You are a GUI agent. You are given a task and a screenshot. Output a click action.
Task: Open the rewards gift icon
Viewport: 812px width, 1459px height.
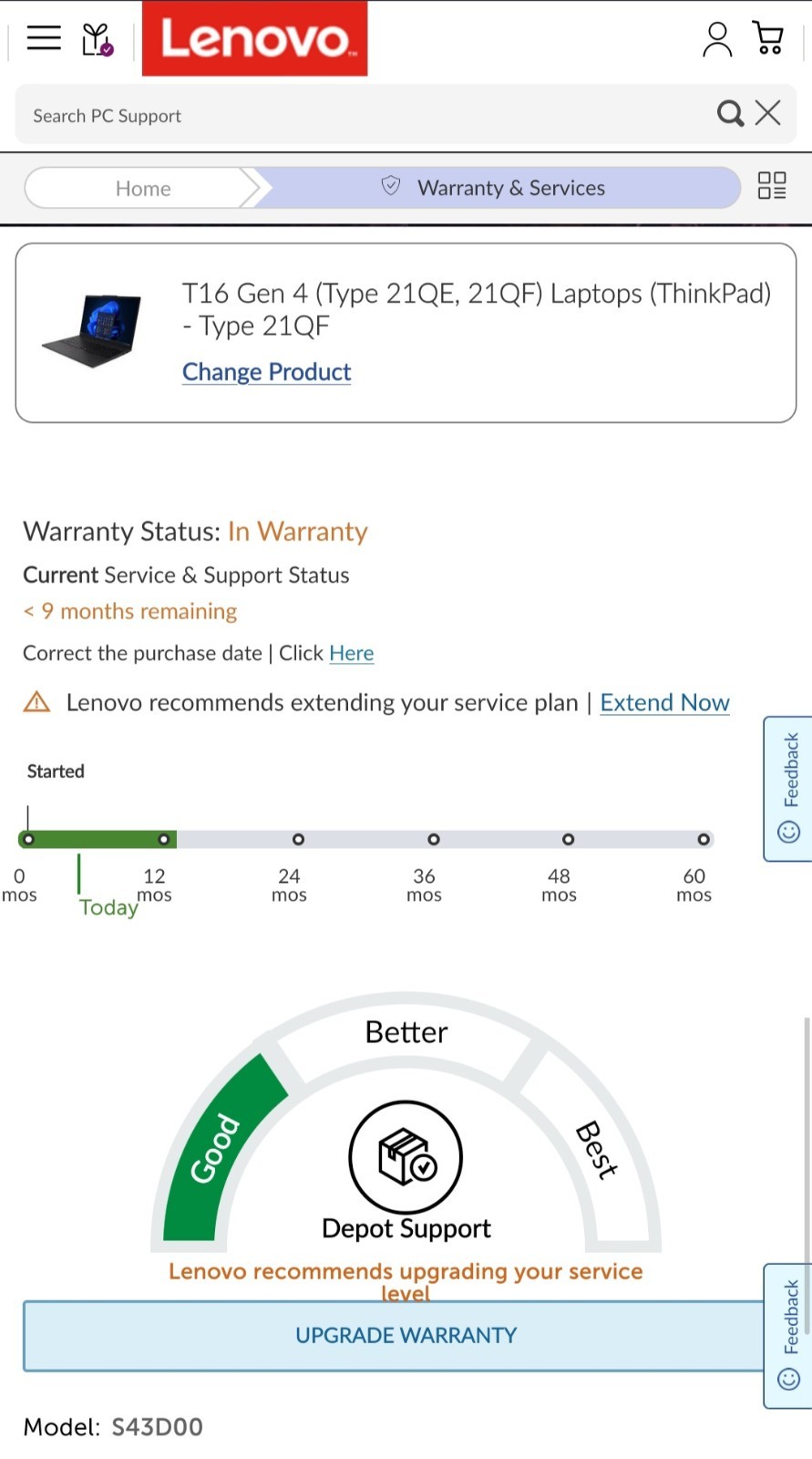click(97, 39)
